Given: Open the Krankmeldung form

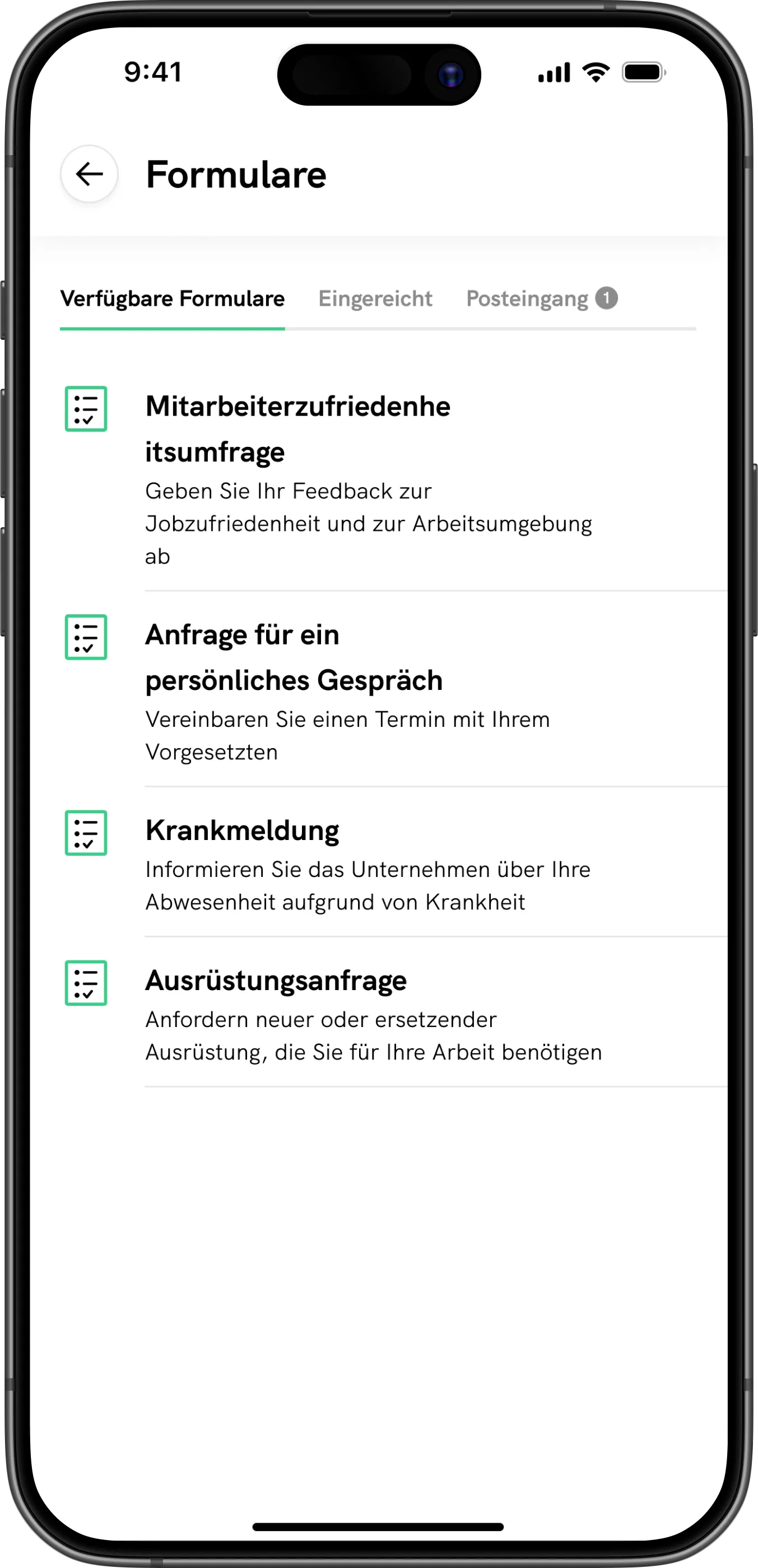Looking at the screenshot, I should (x=379, y=862).
